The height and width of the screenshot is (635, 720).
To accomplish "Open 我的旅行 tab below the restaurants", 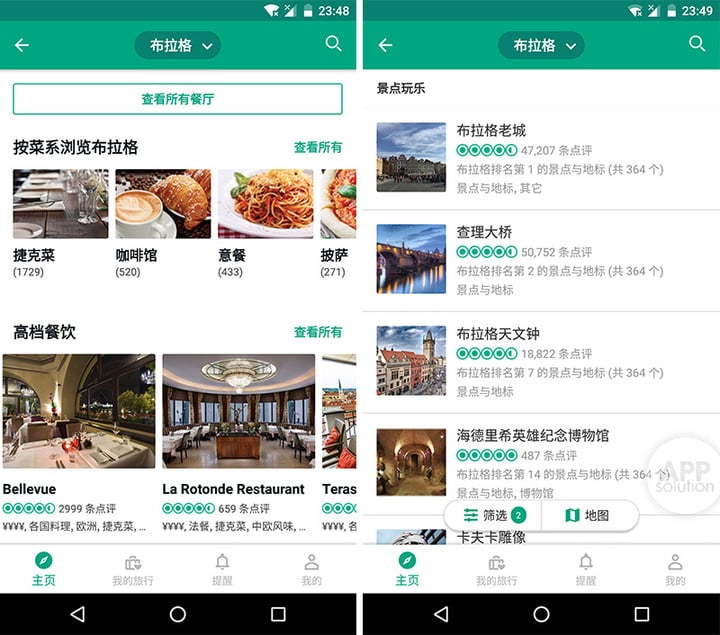I will point(133,570).
